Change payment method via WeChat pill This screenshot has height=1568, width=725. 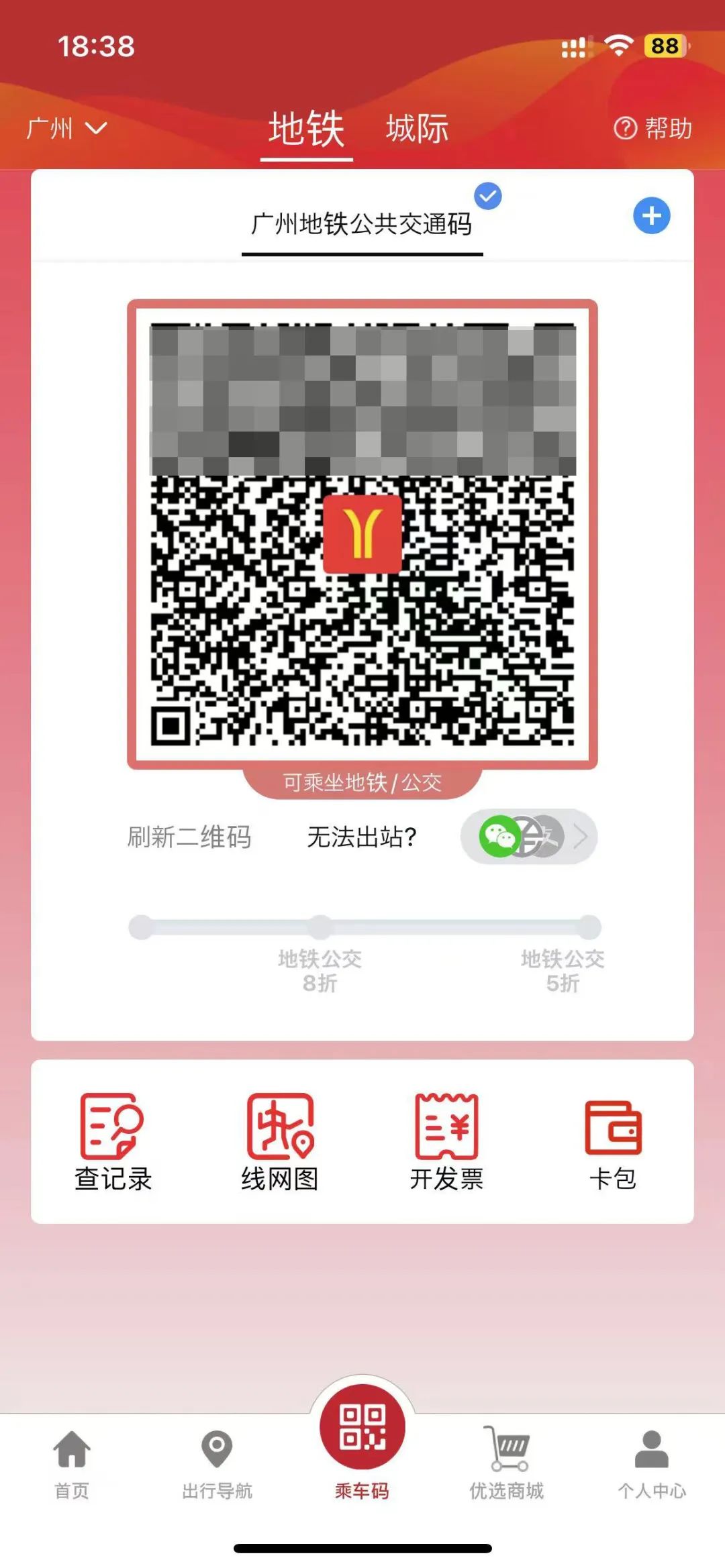528,837
